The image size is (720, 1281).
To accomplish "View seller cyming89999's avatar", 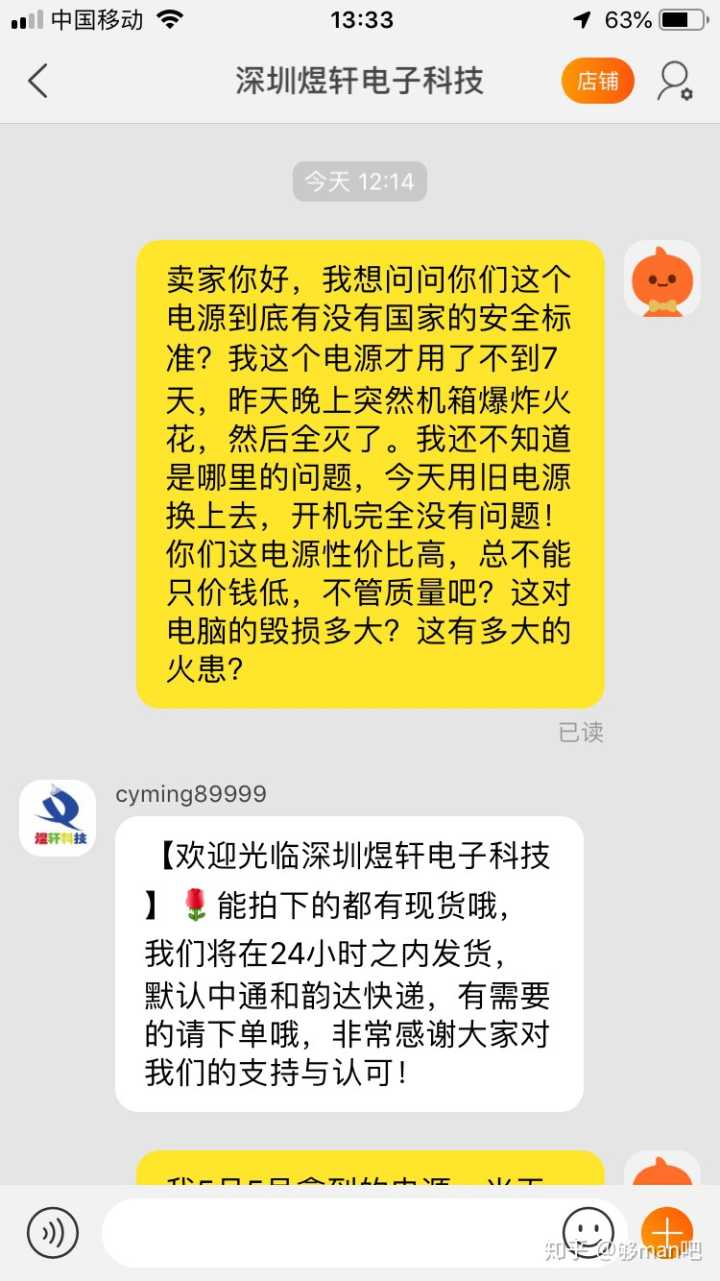I will click(x=58, y=818).
